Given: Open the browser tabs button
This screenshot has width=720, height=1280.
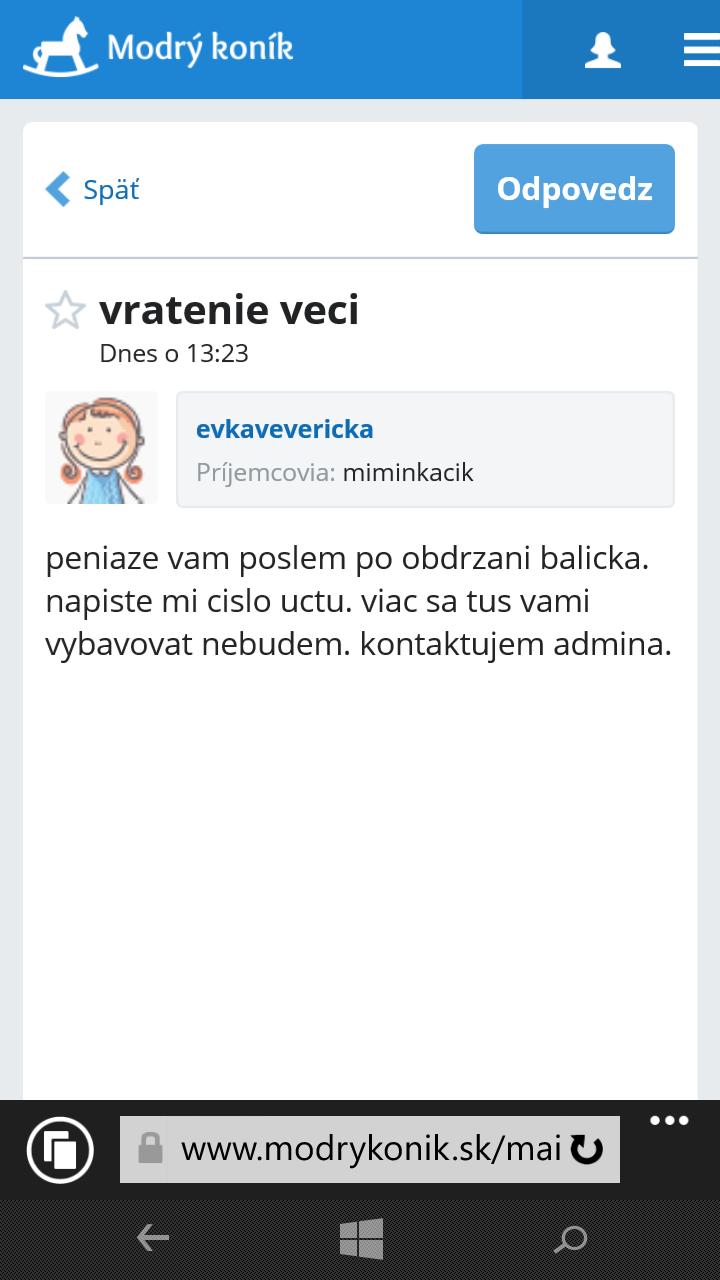Looking at the screenshot, I should point(60,1150).
